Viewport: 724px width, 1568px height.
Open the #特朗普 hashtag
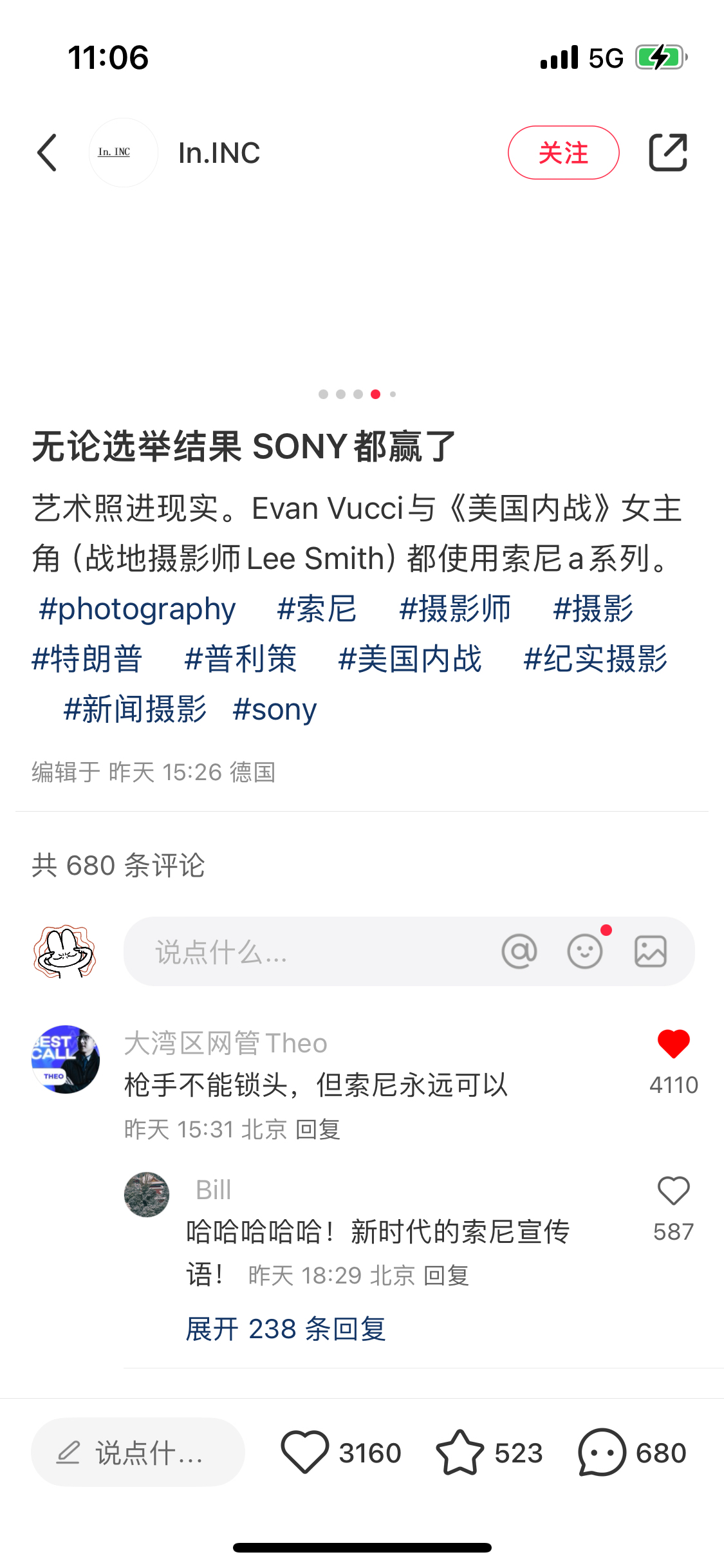point(87,659)
